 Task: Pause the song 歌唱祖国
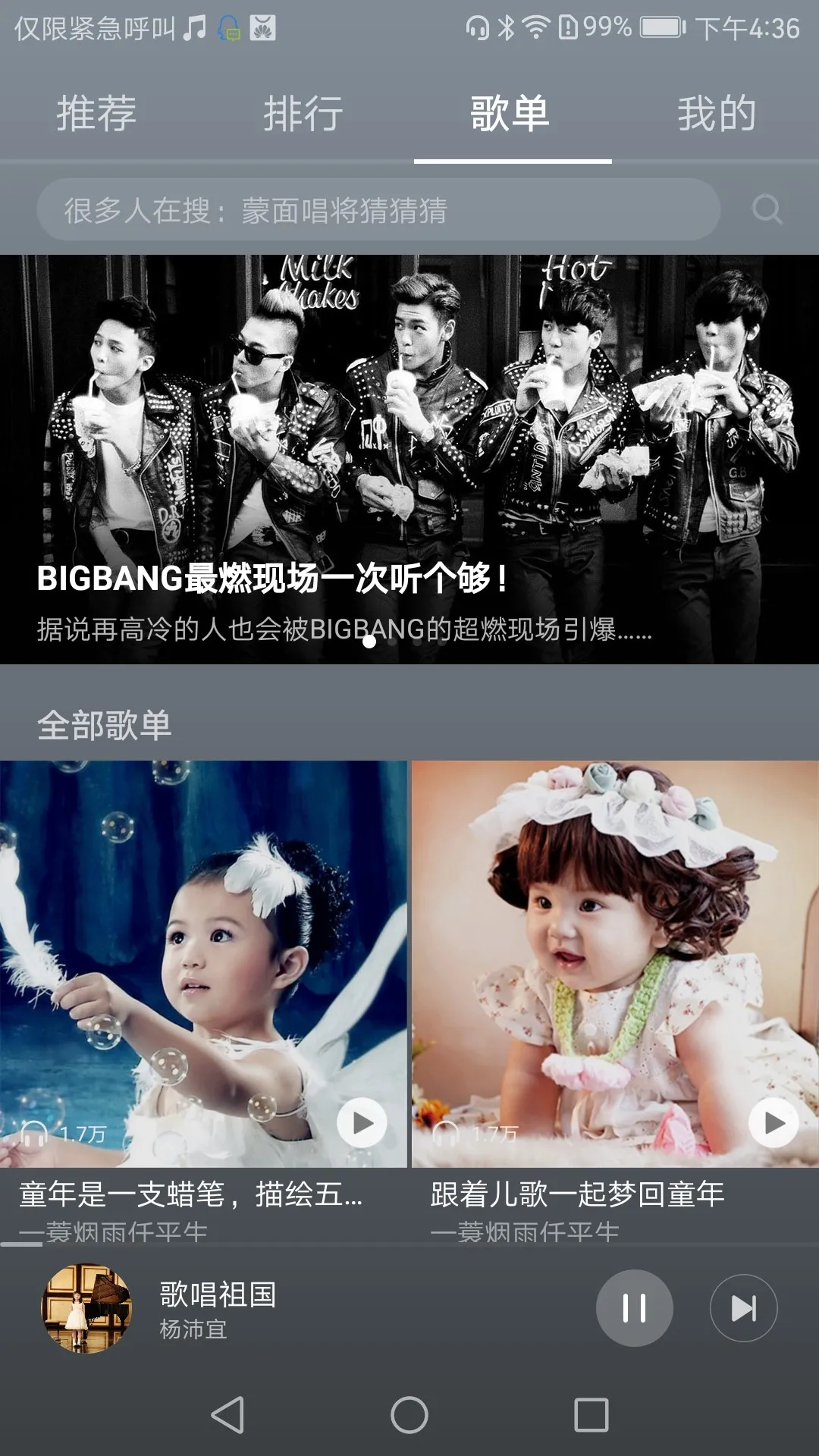pos(634,1308)
